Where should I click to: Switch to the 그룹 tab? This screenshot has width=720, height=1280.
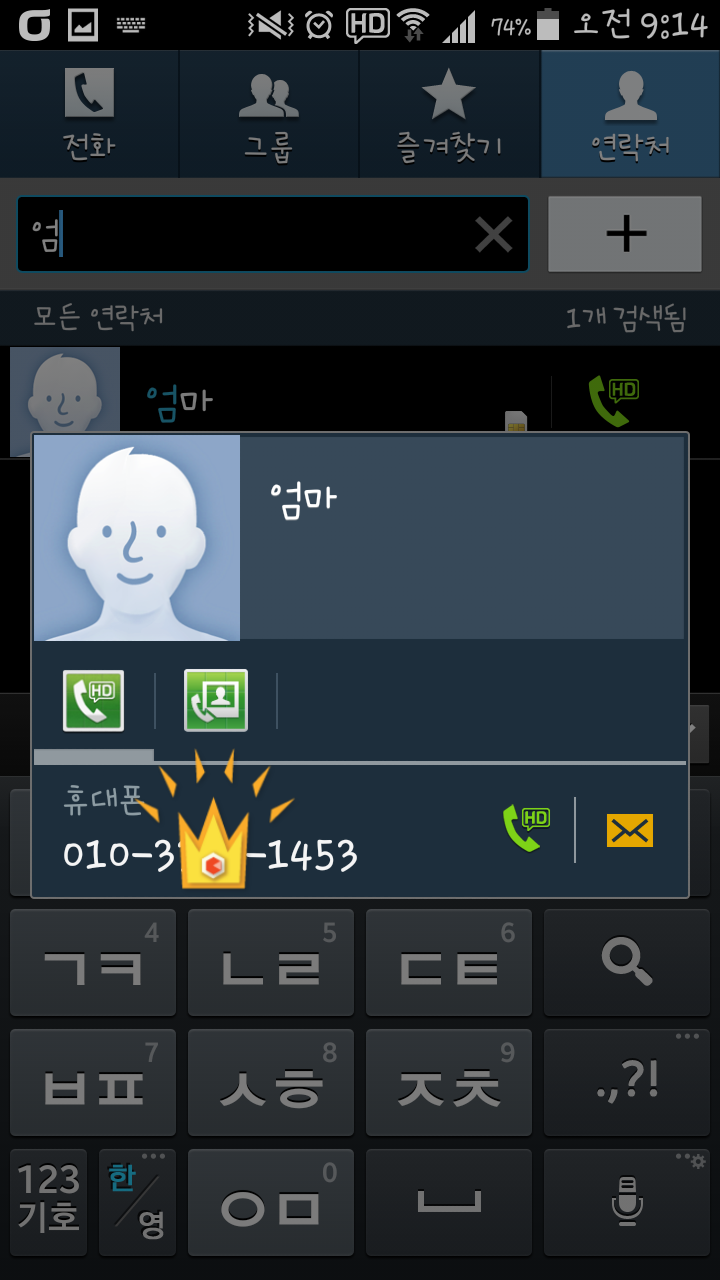point(269,115)
